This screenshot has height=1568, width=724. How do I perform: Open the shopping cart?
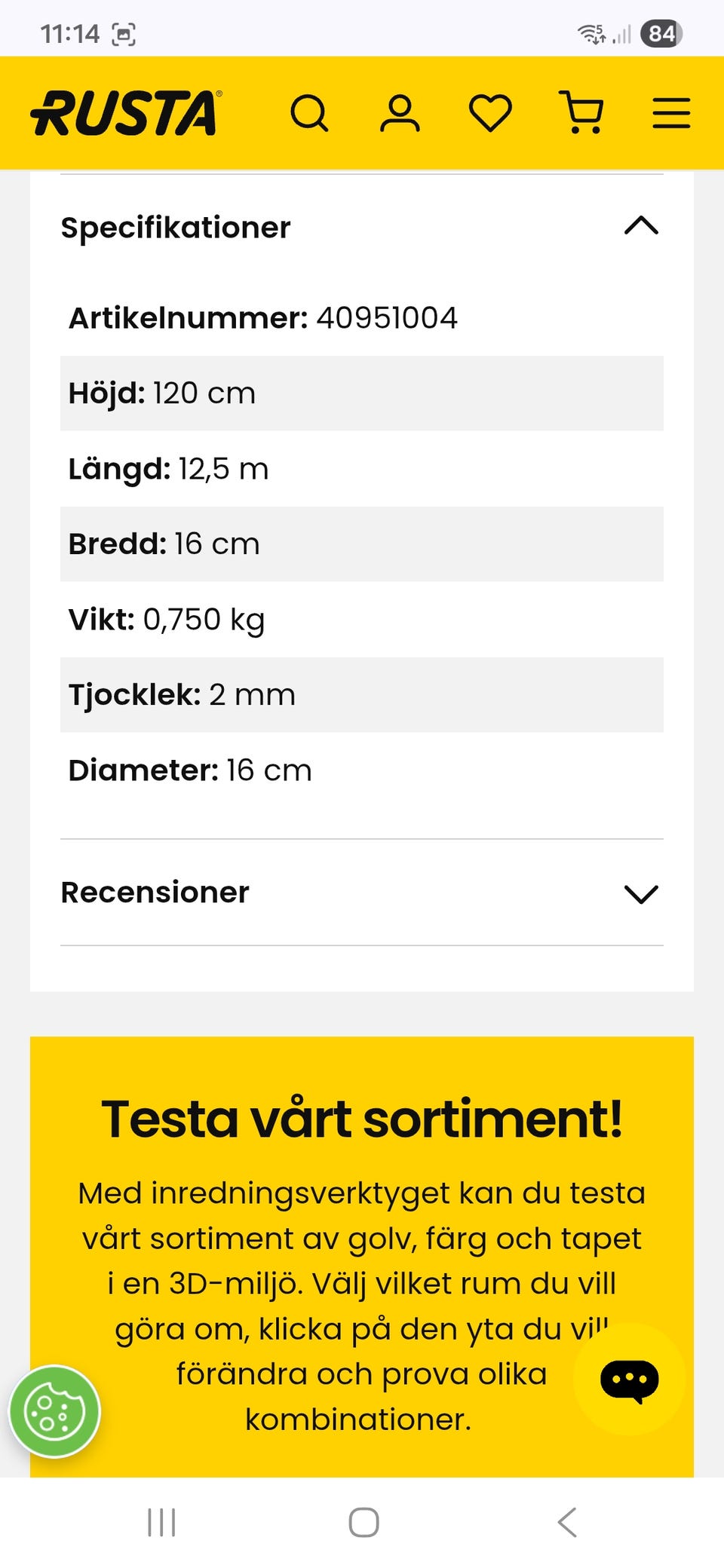(x=581, y=113)
